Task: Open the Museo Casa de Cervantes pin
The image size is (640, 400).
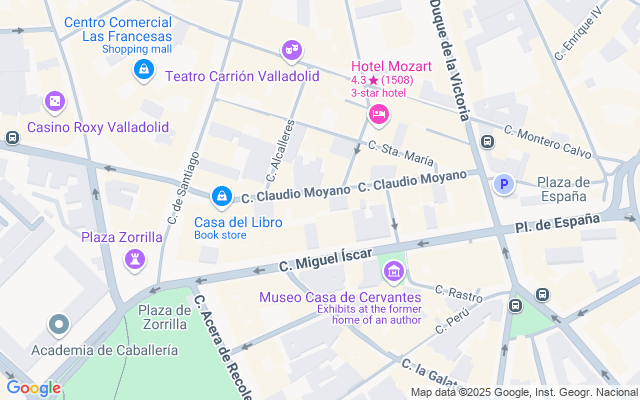Action: coord(394,271)
